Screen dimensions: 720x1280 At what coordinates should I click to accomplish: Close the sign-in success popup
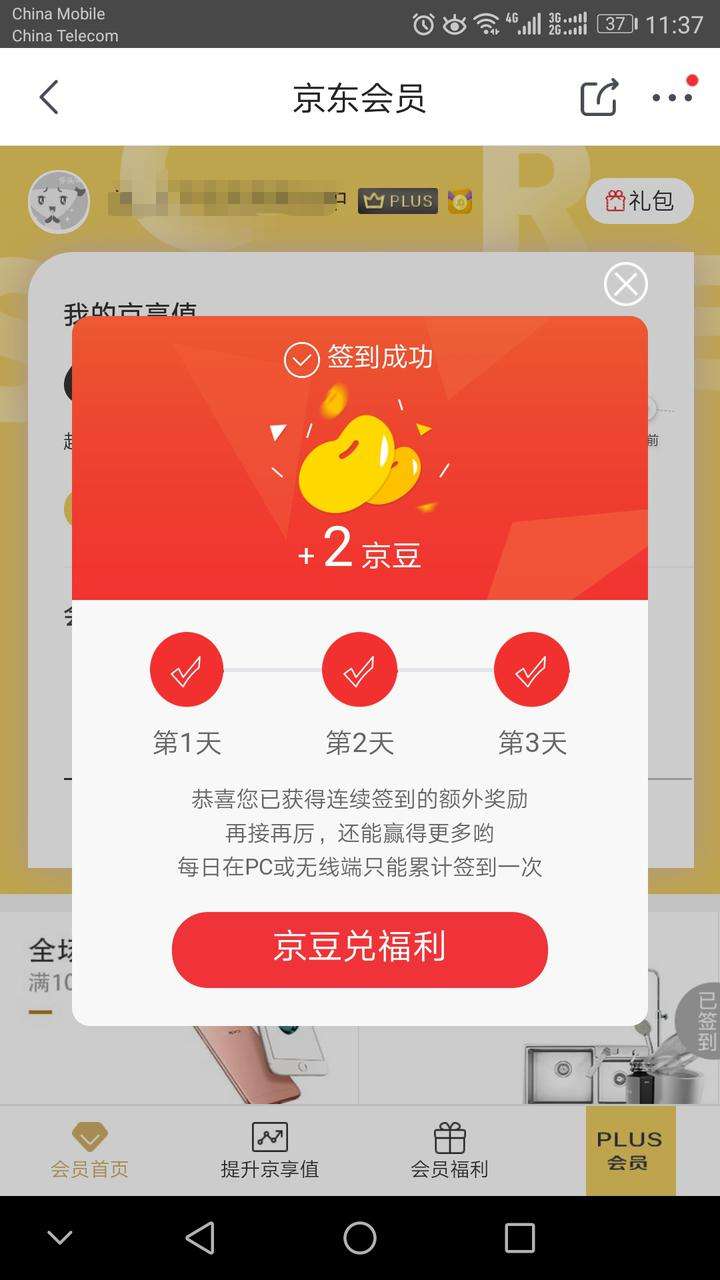pos(625,284)
